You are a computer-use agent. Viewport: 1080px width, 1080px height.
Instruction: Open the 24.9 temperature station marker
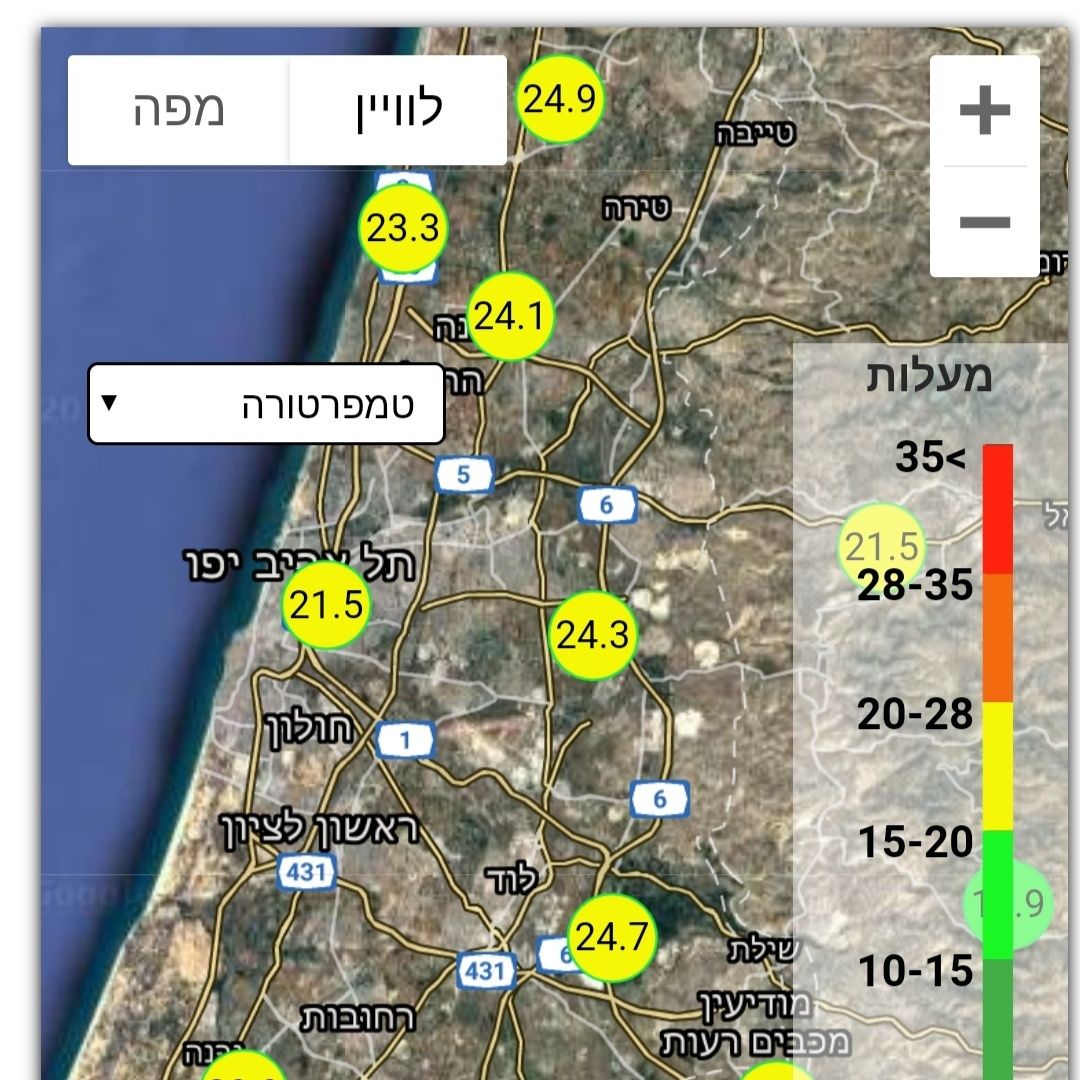560,100
